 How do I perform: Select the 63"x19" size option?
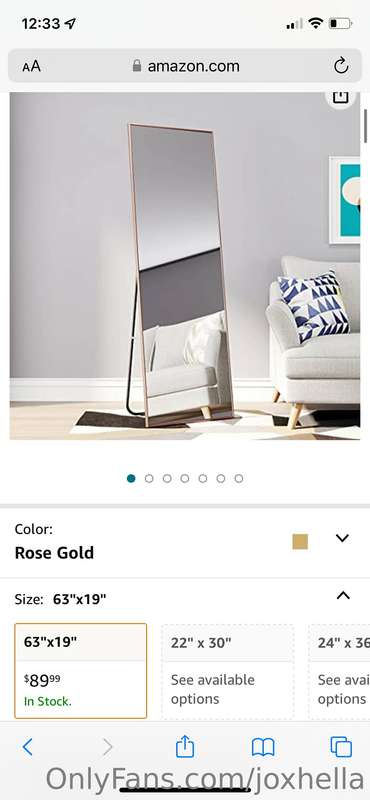click(x=81, y=671)
